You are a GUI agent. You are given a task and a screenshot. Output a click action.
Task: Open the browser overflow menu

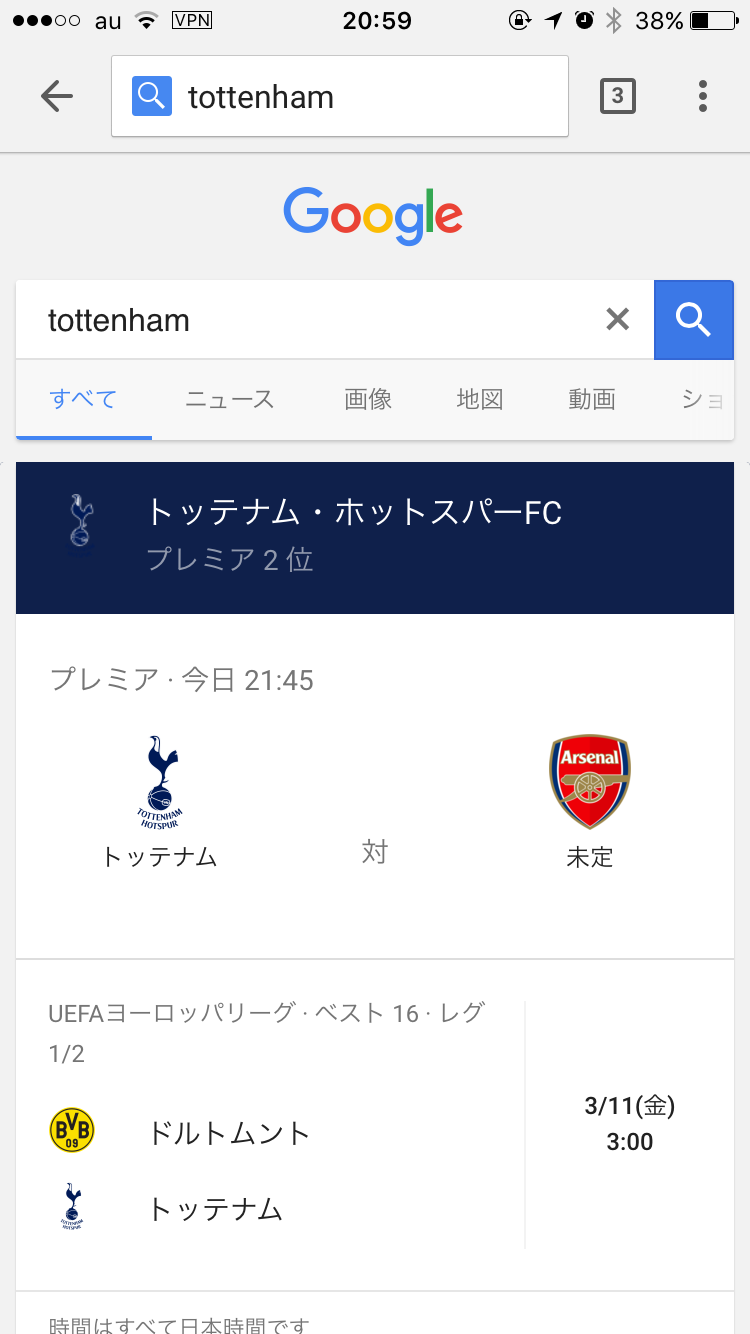(703, 96)
